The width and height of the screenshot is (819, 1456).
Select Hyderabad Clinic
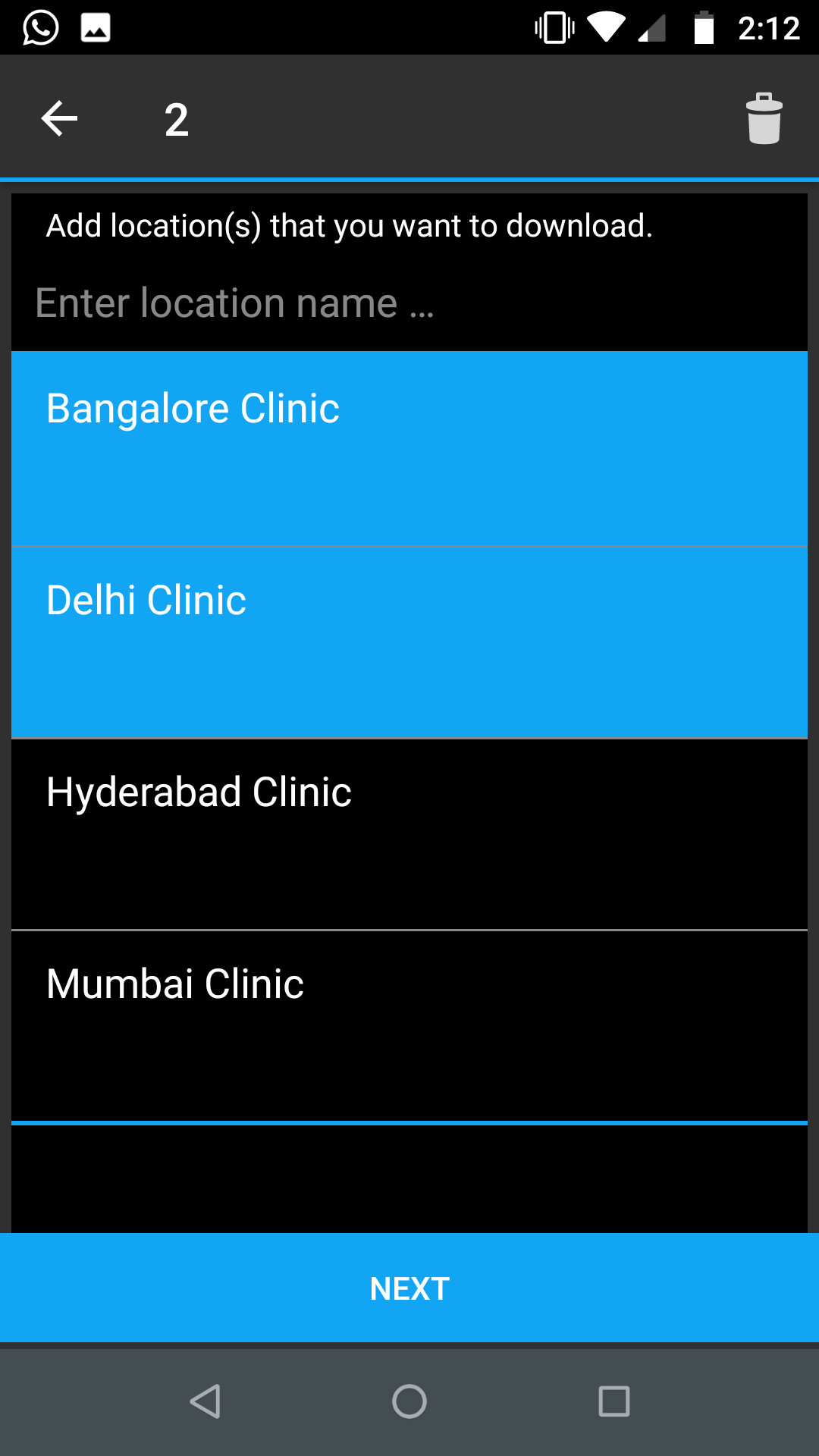(x=409, y=834)
